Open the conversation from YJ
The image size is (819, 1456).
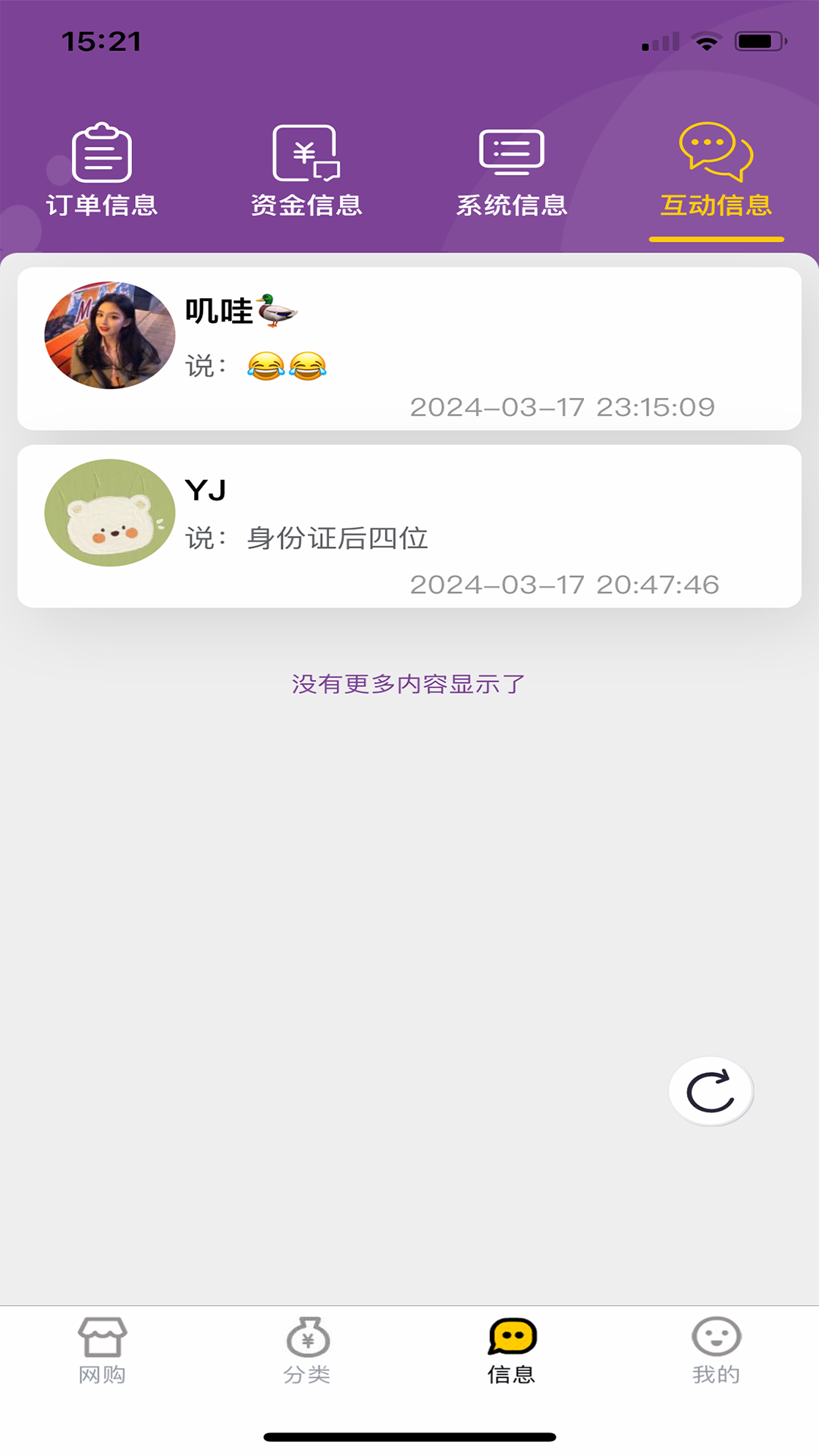(409, 523)
